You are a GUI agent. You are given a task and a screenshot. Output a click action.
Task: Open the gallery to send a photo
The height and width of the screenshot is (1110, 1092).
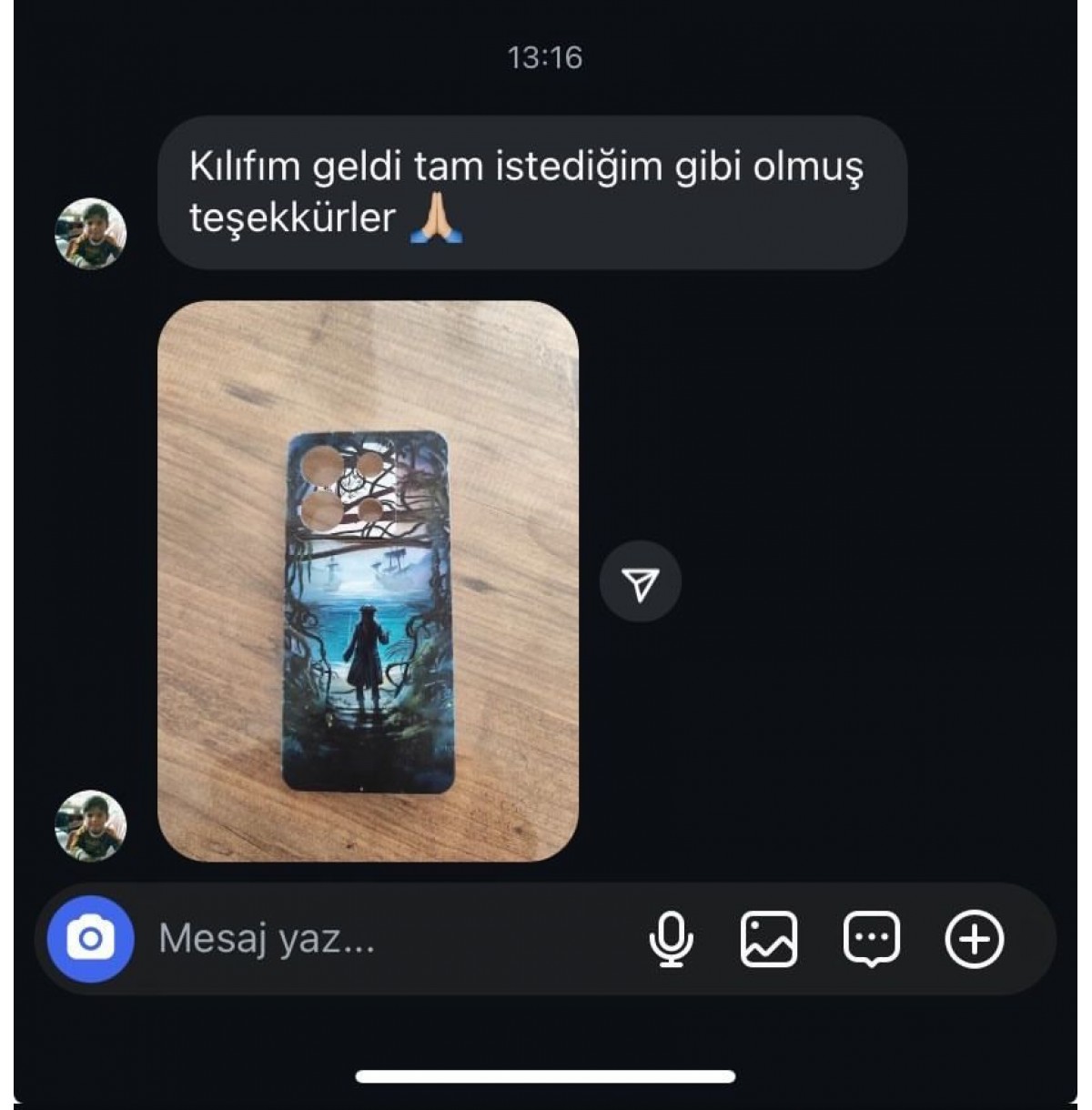(x=769, y=939)
